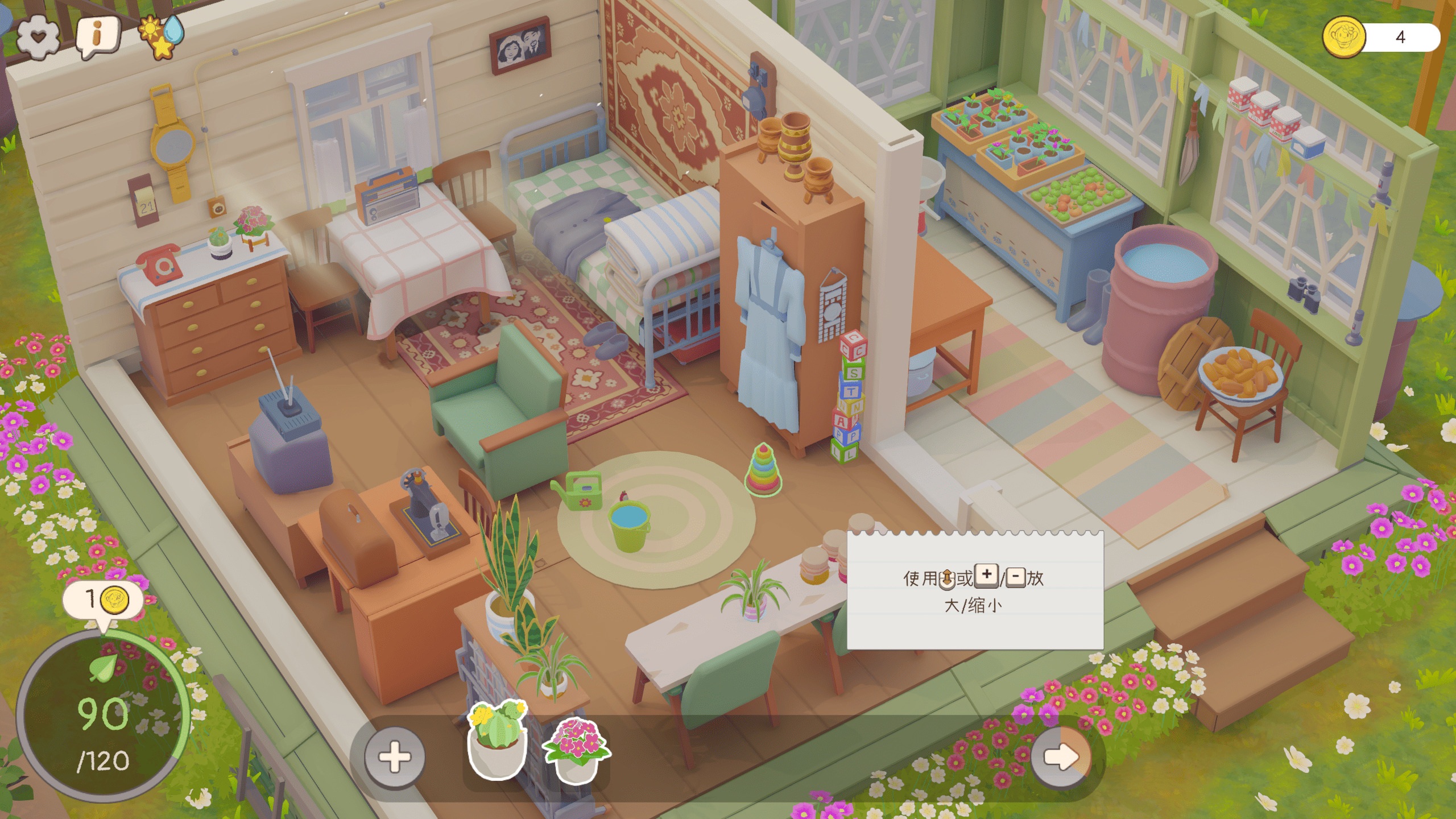Tap the arrow button to proceed
Image resolution: width=1456 pixels, height=819 pixels.
click(1060, 757)
